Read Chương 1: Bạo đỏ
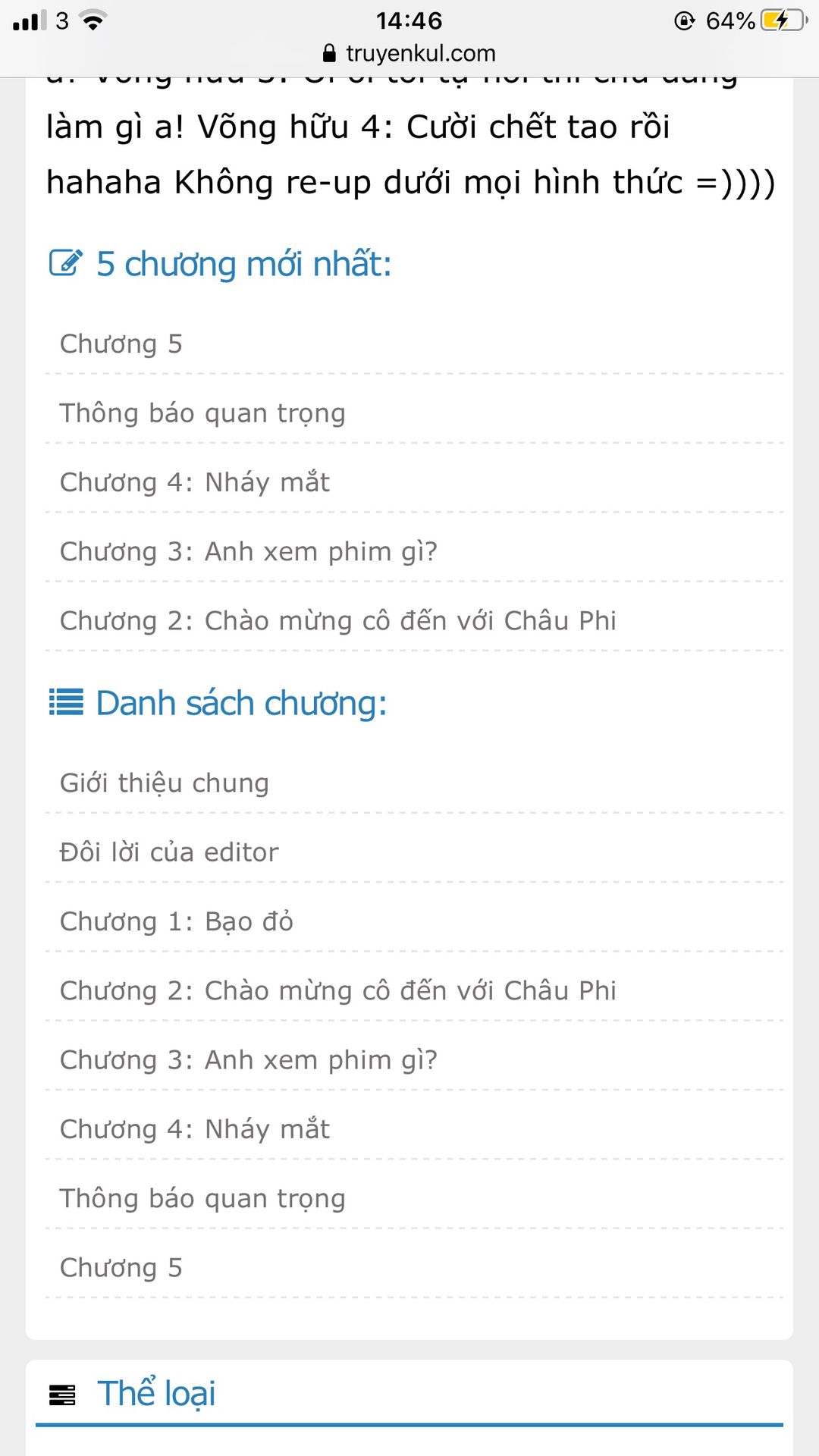The height and width of the screenshot is (1456, 819). pos(177,921)
